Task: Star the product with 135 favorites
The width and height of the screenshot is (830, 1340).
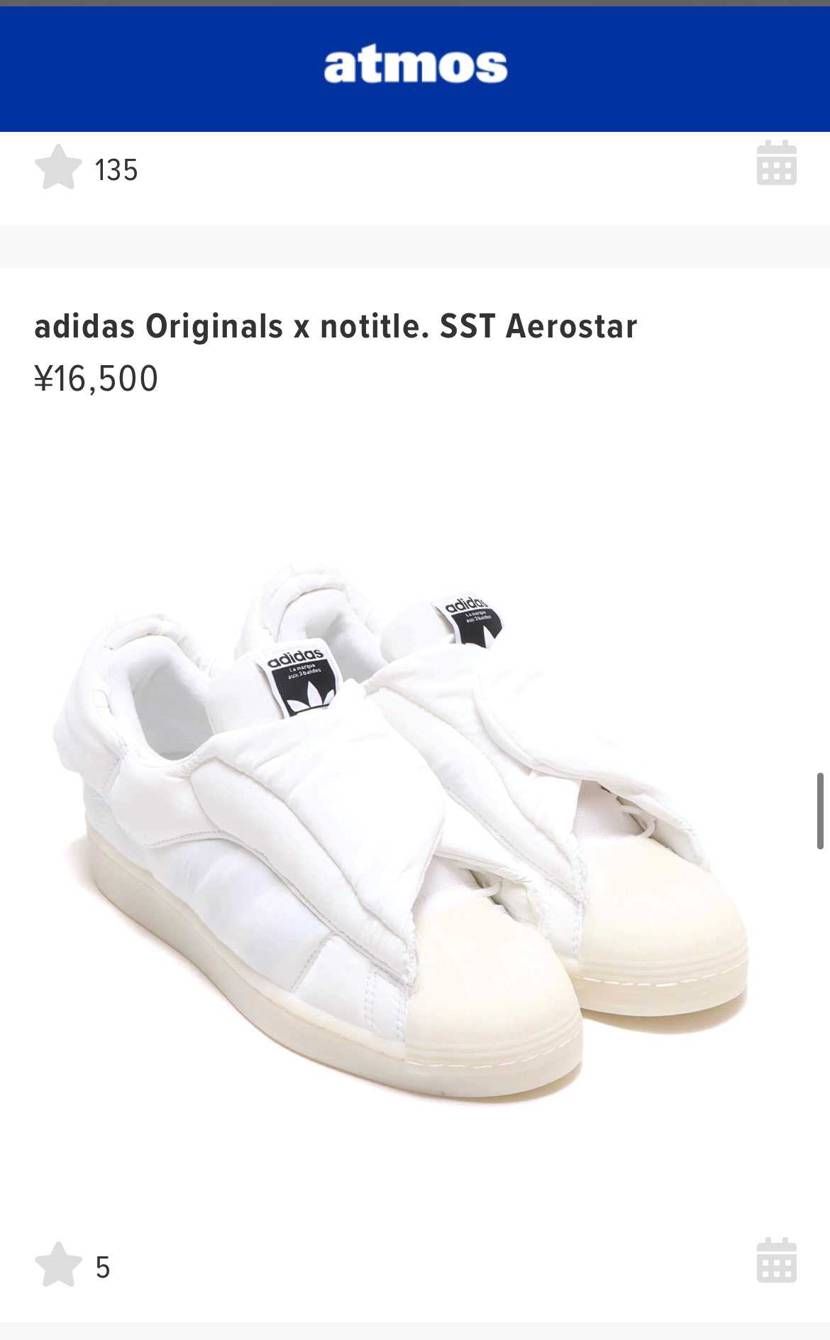Action: pos(58,168)
